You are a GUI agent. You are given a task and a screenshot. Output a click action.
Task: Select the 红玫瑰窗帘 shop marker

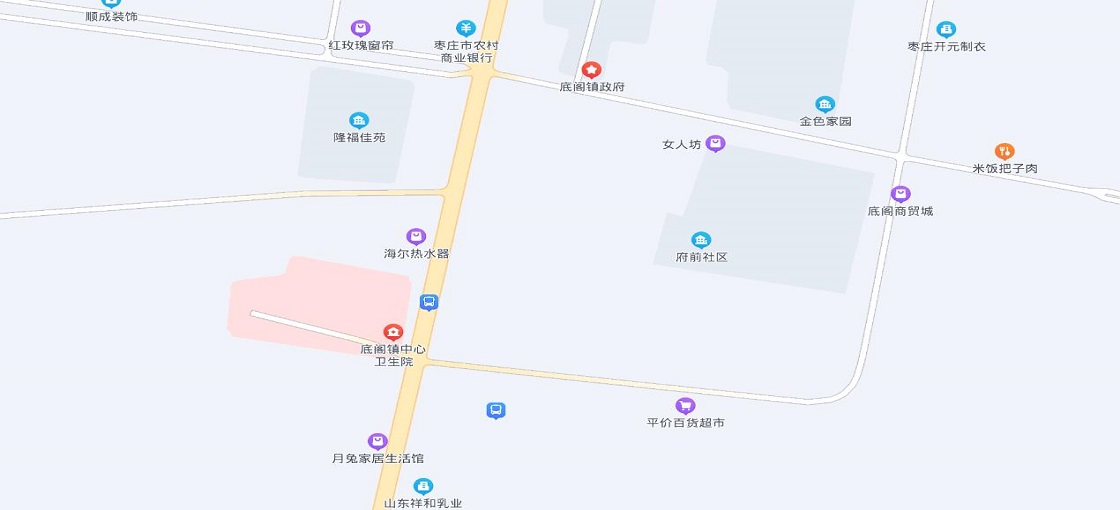point(360,29)
